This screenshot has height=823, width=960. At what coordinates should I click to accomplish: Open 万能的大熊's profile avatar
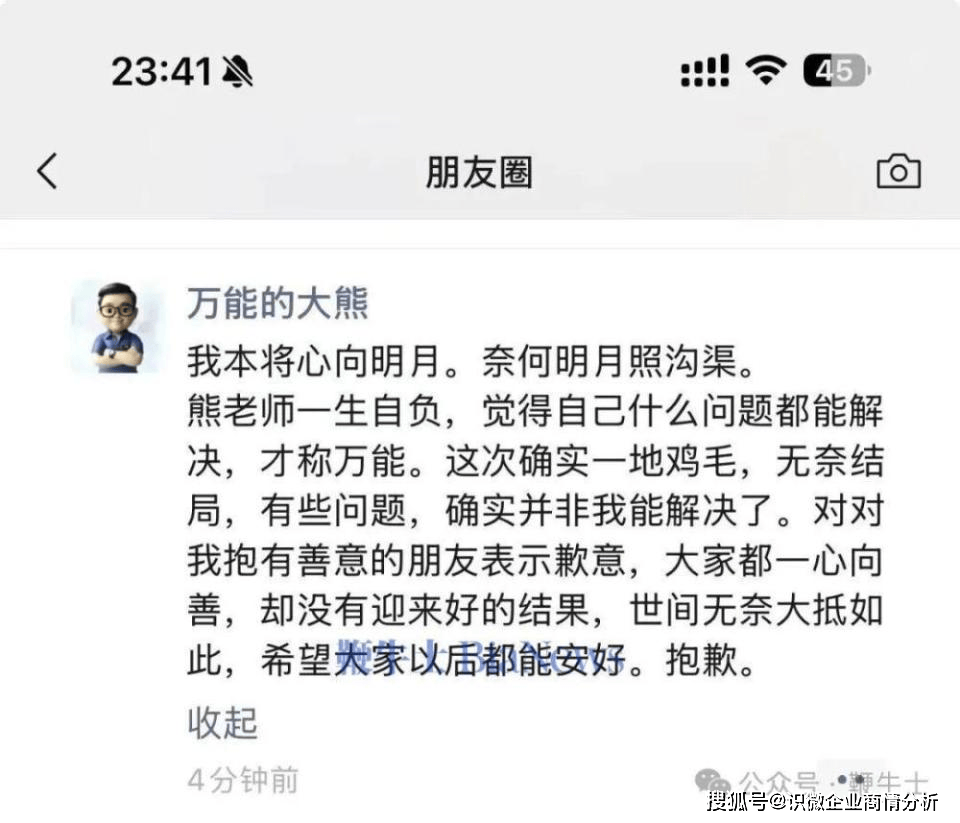[x=118, y=326]
